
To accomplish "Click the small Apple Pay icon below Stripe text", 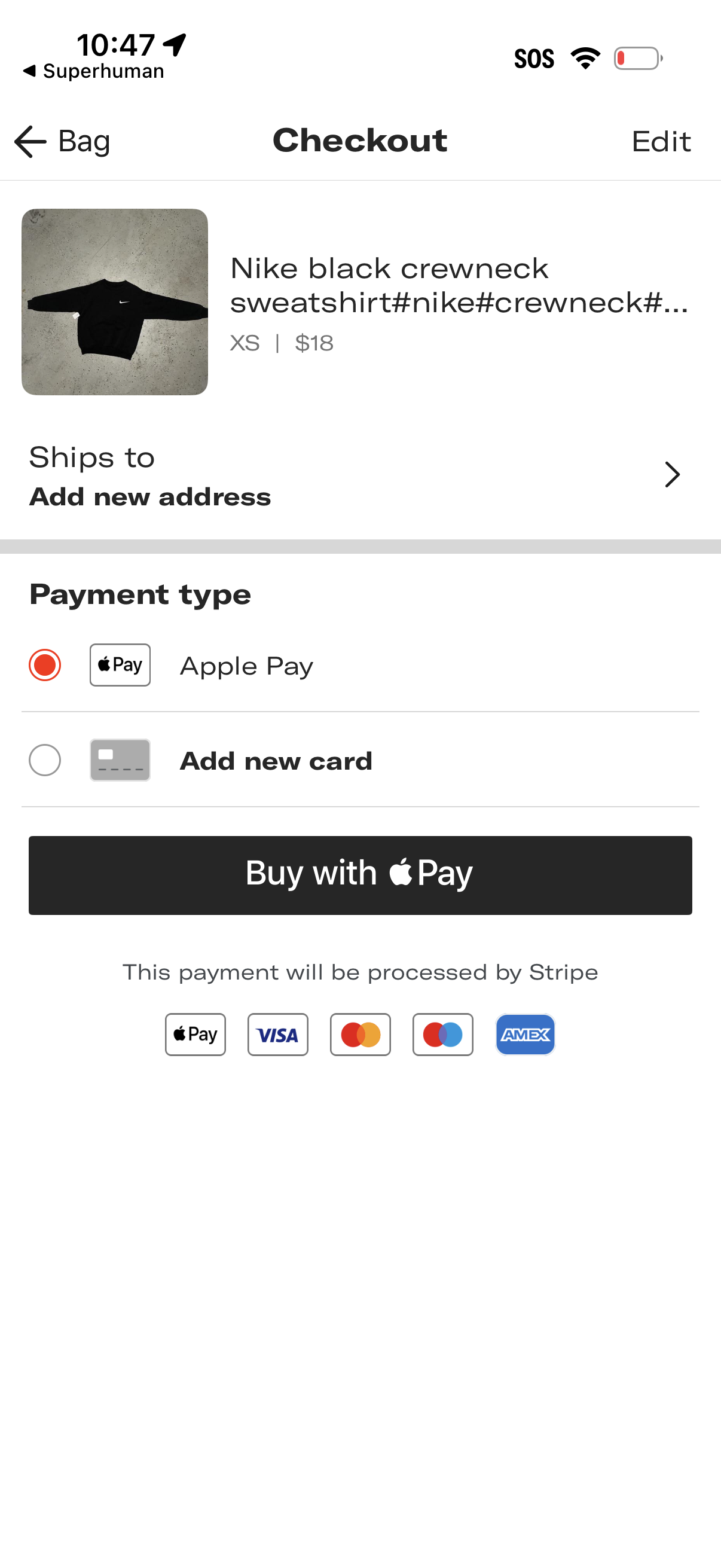I will pyautogui.click(x=195, y=1034).
